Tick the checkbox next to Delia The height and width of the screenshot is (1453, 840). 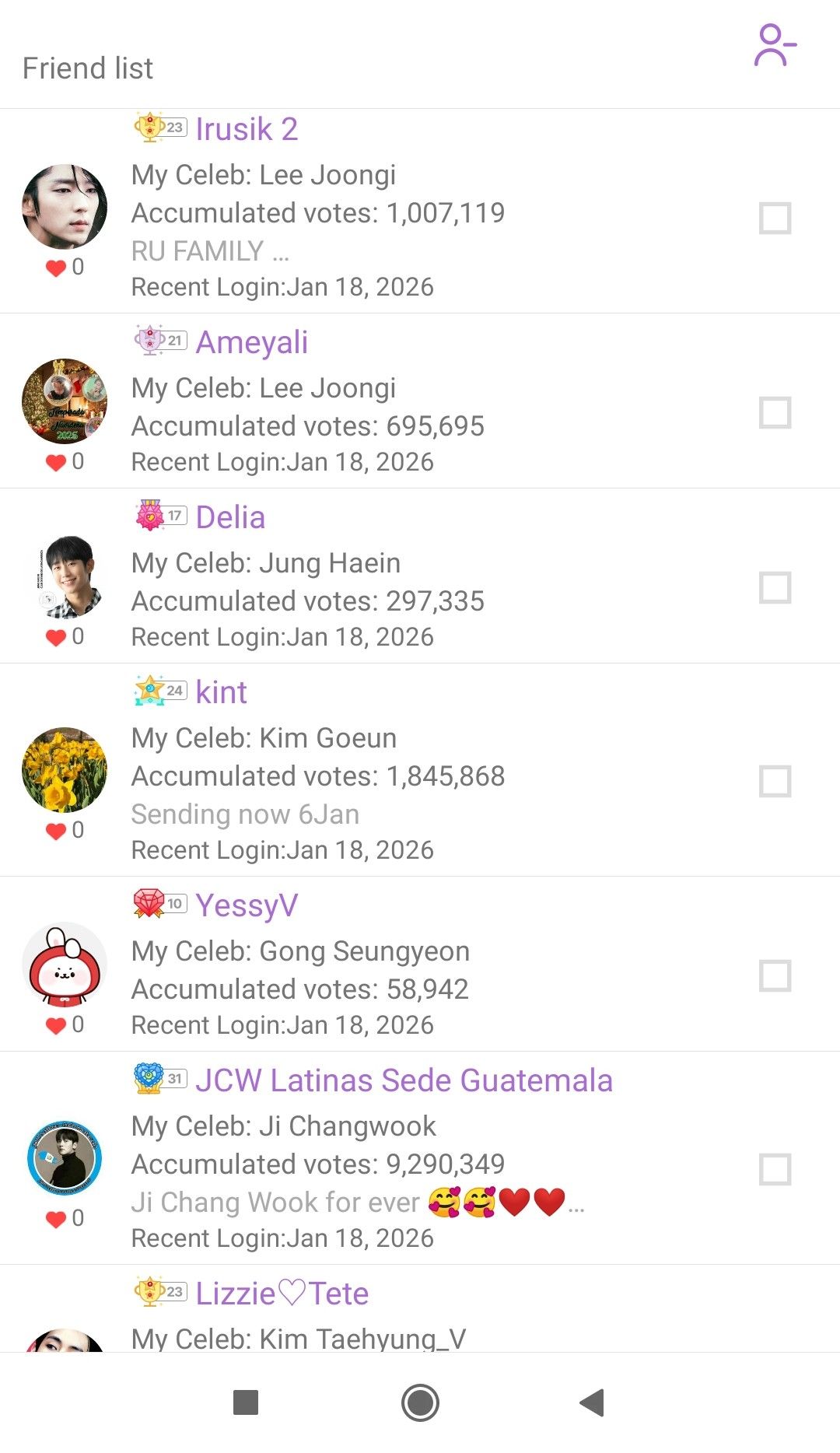775,587
